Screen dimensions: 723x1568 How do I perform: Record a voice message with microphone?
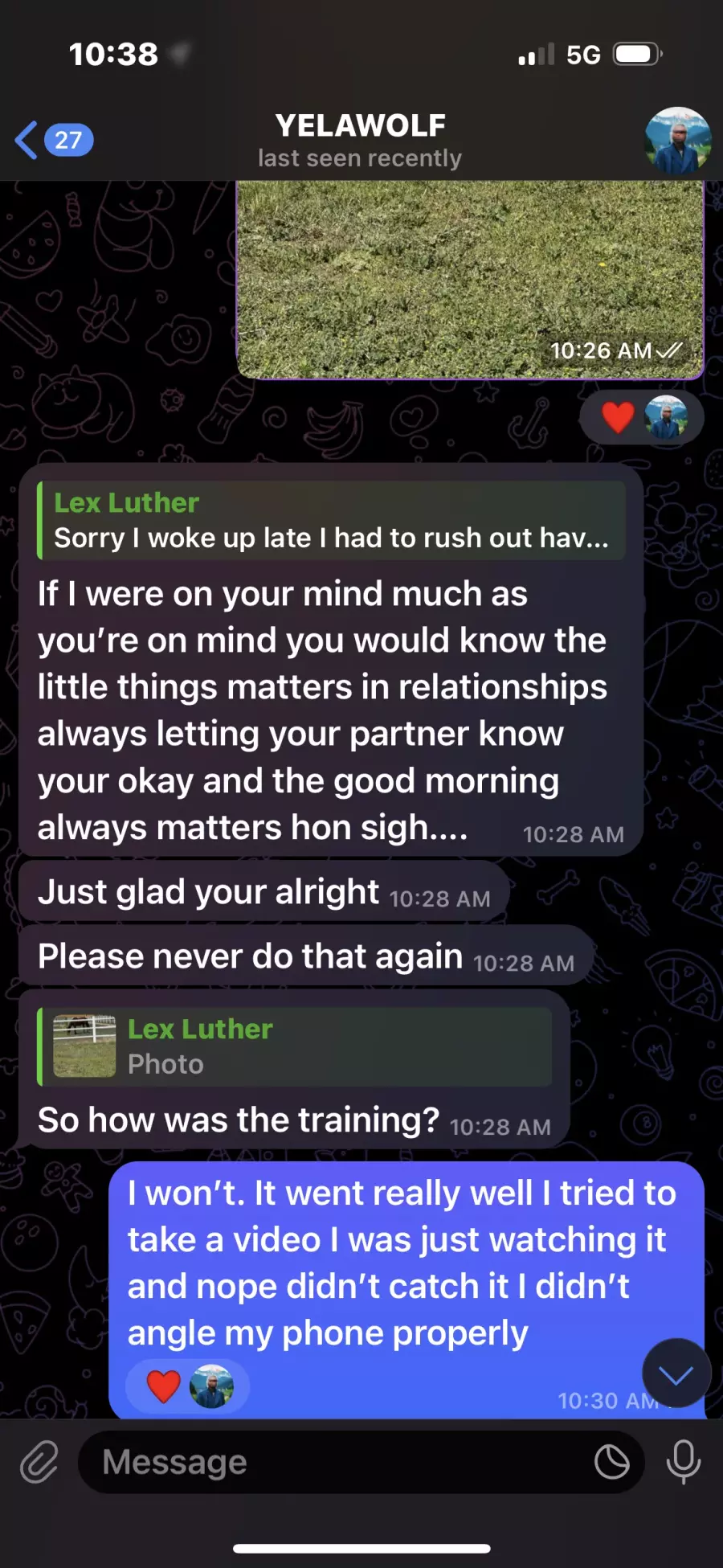click(x=684, y=1462)
